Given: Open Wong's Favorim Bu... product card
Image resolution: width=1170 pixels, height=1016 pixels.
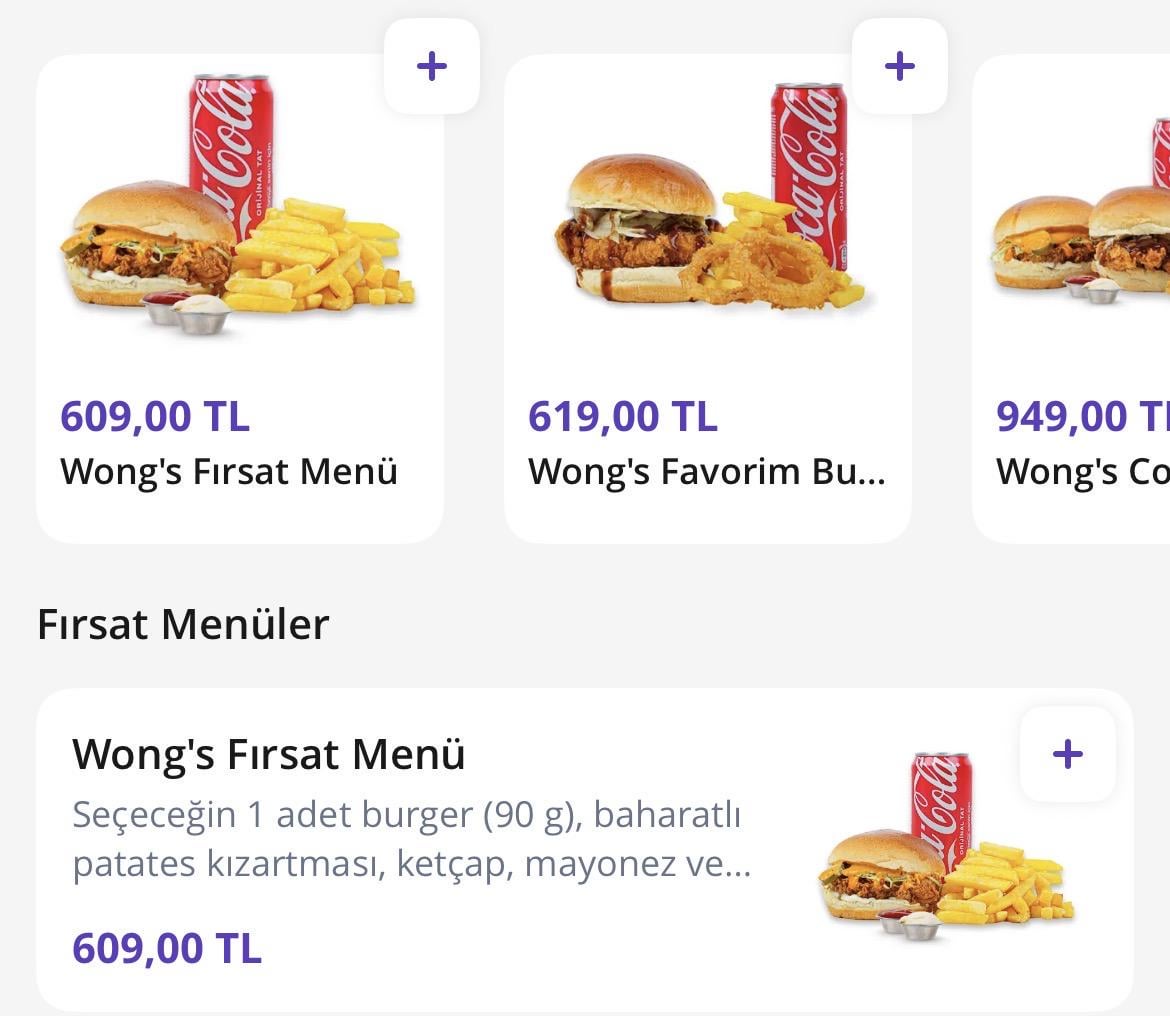Looking at the screenshot, I should [x=707, y=300].
